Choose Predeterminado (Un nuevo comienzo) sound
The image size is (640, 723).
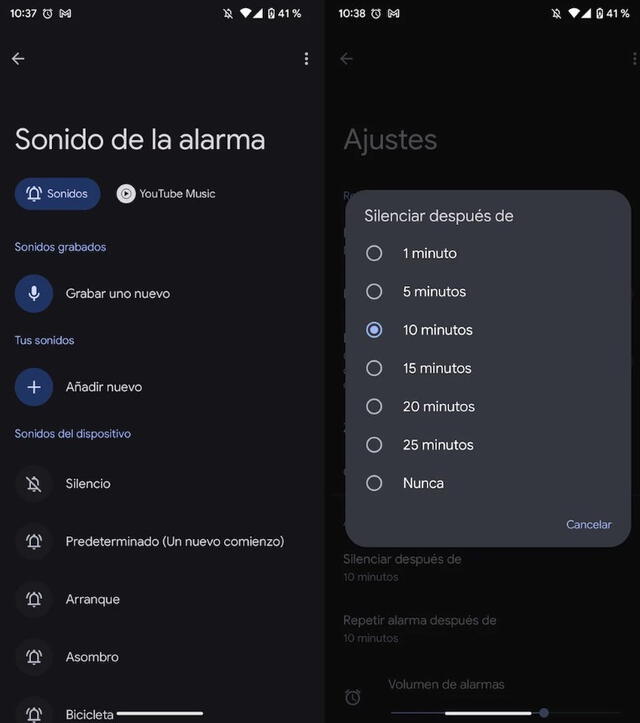pyautogui.click(x=174, y=542)
